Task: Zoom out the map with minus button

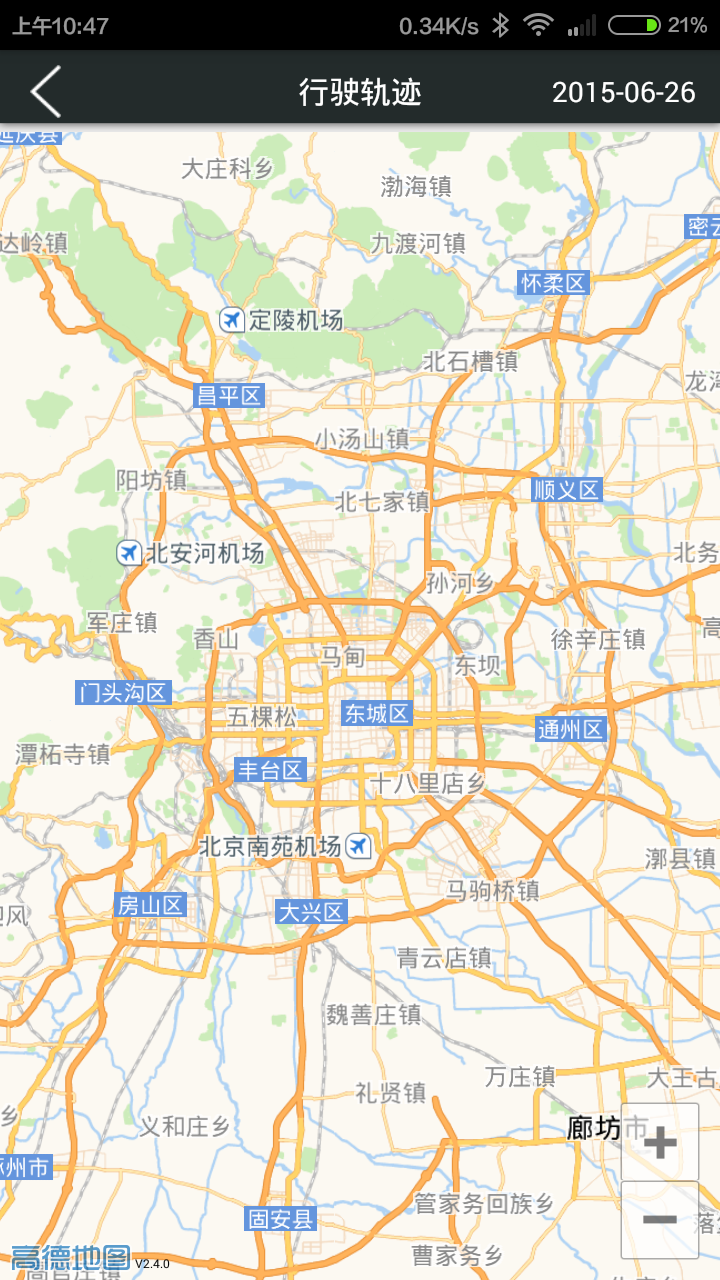Action: tap(660, 1220)
